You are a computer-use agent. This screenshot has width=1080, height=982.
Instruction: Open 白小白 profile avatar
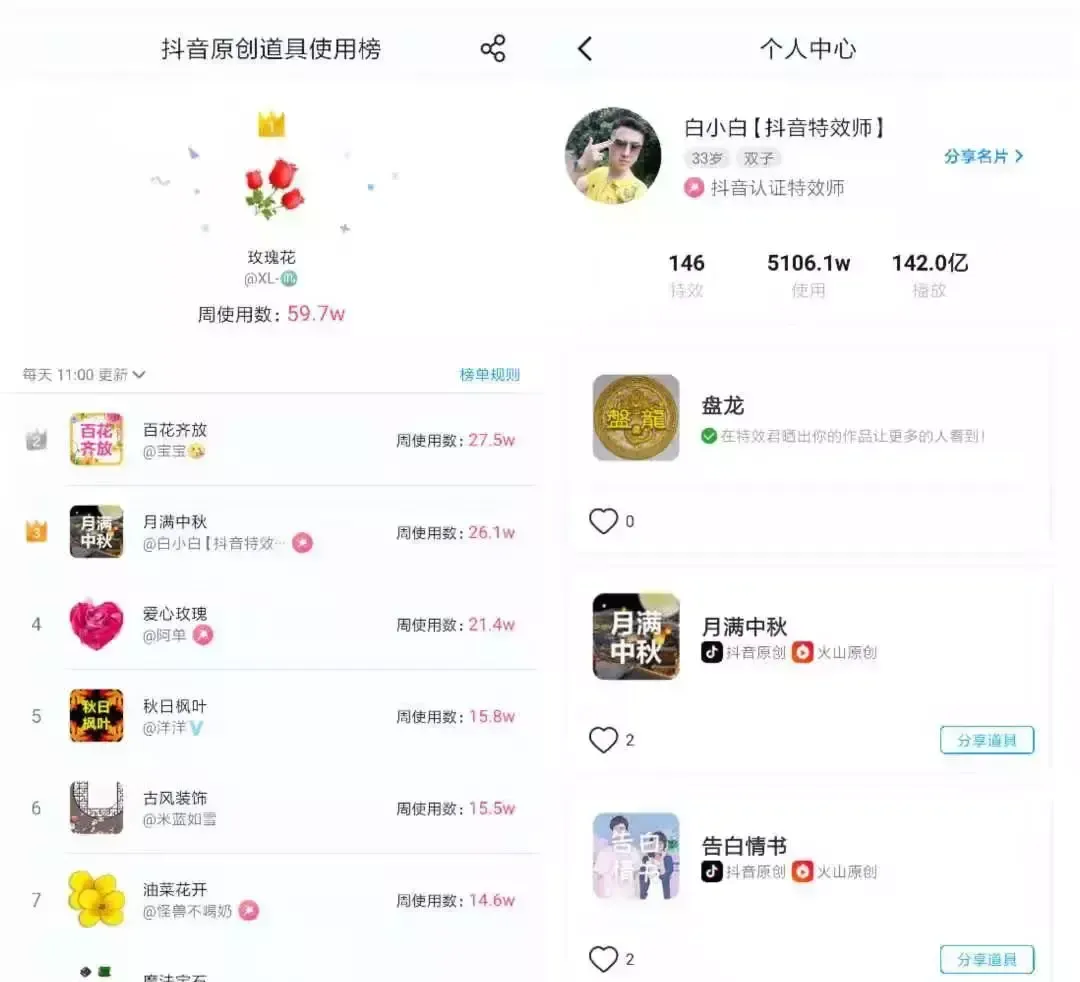(x=613, y=156)
